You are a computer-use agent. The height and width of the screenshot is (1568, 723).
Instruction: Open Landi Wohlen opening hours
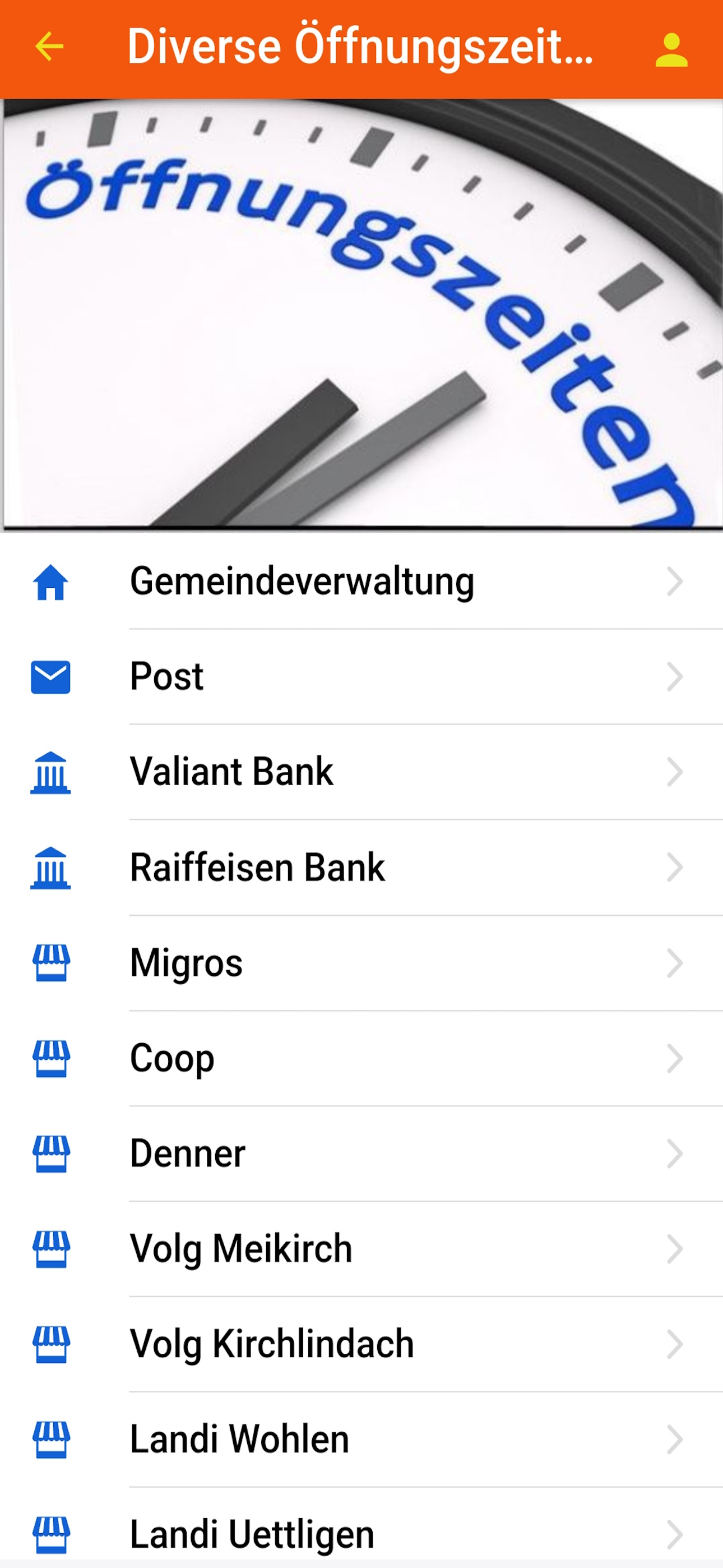tap(361, 1440)
